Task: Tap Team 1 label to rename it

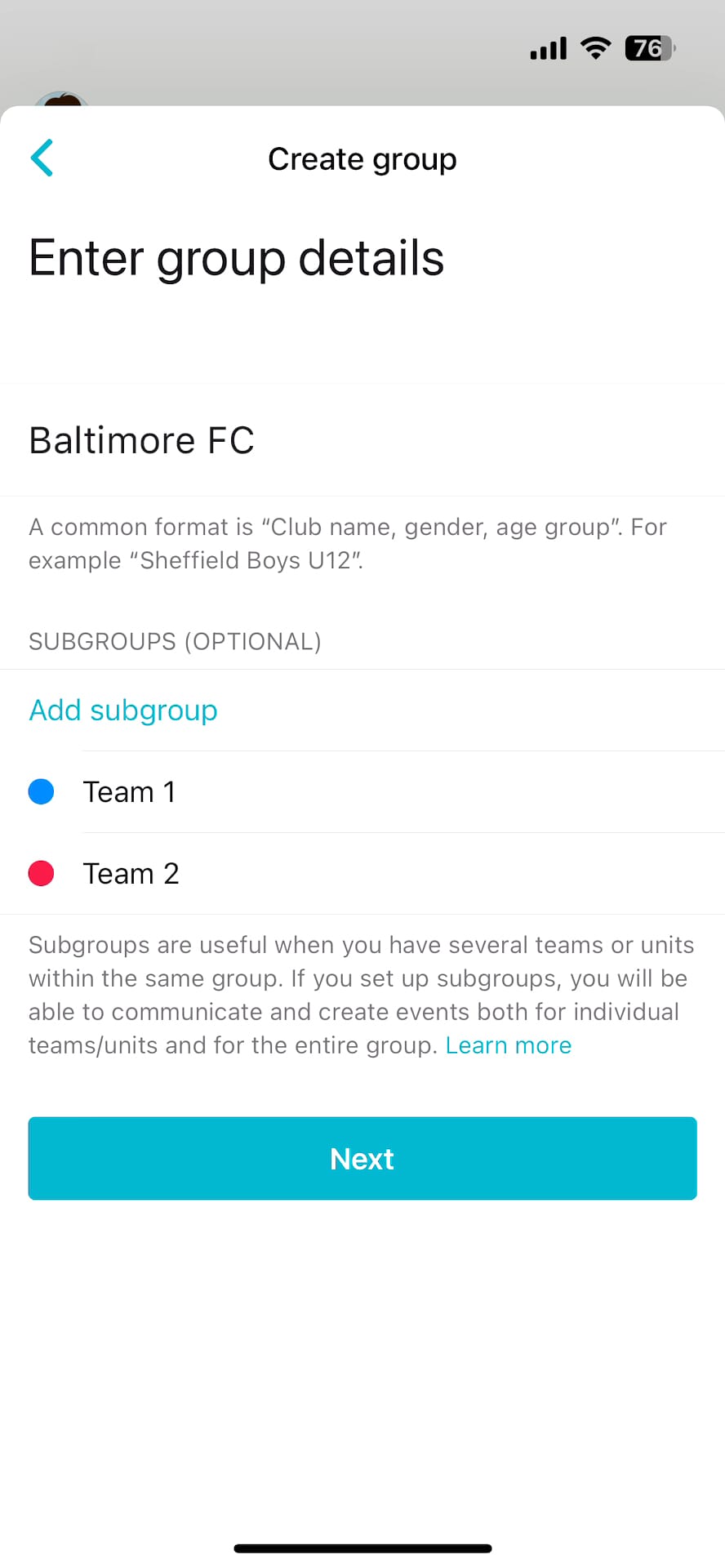Action: click(x=129, y=791)
